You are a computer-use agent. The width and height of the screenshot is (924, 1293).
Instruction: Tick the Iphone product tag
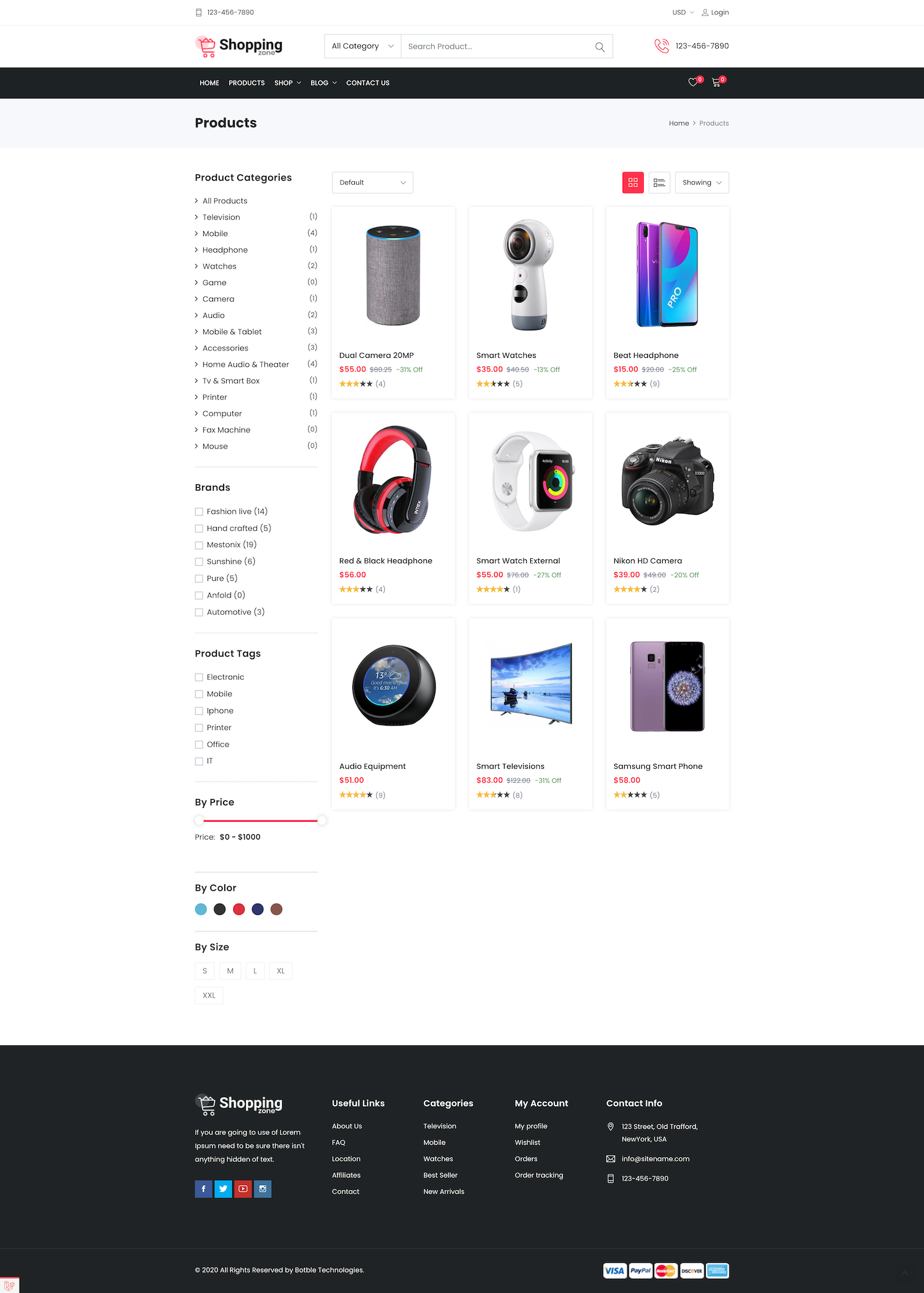tap(199, 711)
